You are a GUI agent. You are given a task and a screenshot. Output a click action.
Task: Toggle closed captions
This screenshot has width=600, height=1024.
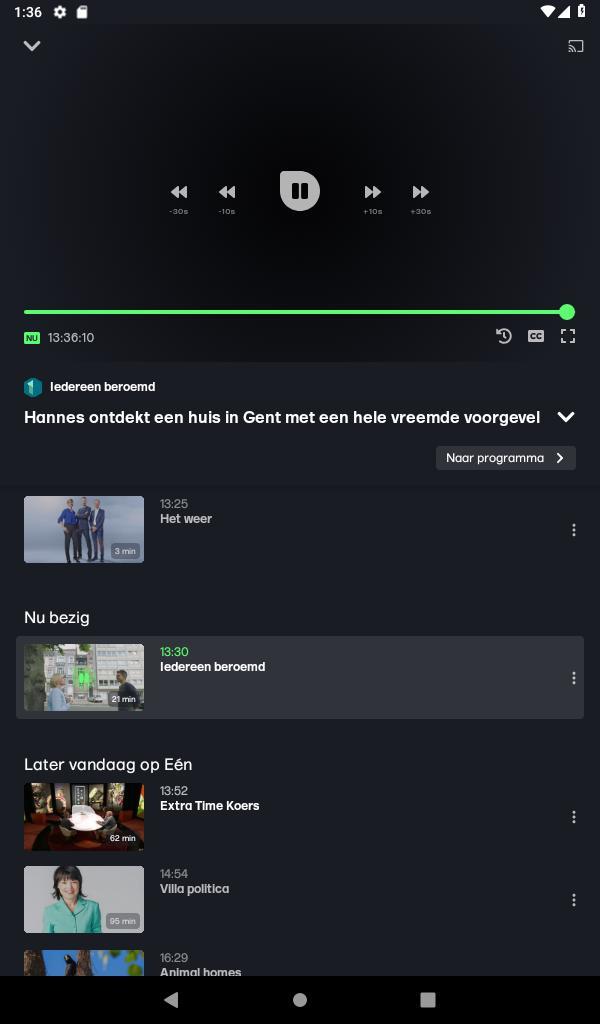click(x=536, y=337)
